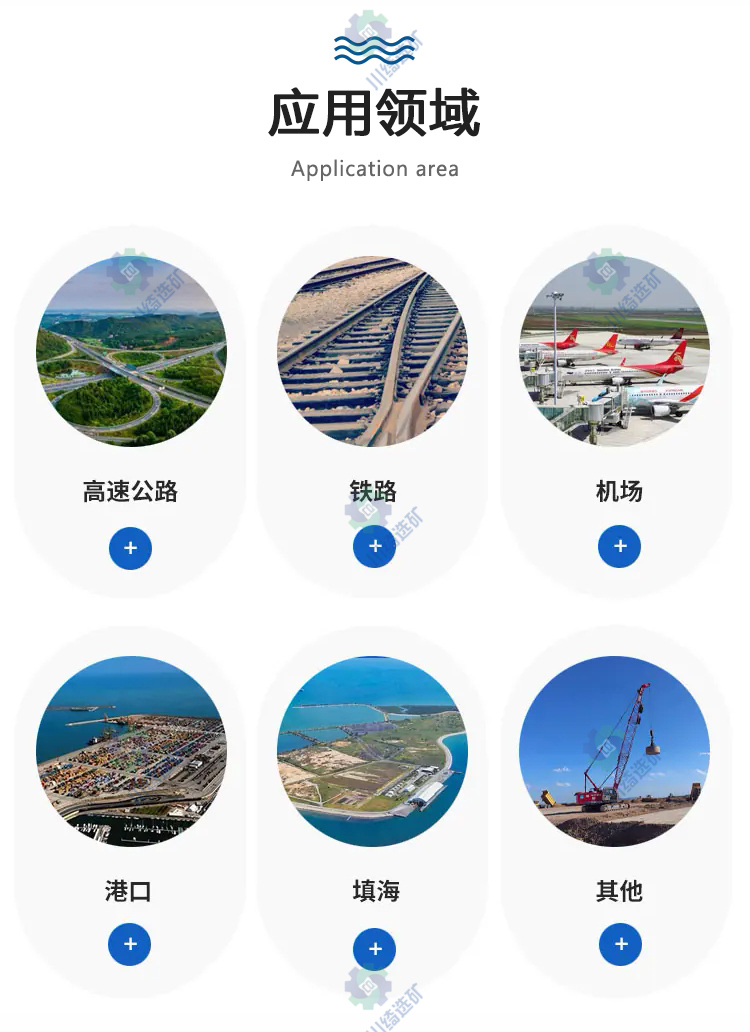The width and height of the screenshot is (750, 1032).
Task: Open details with the 机场 plus button
Action: pyautogui.click(x=619, y=546)
